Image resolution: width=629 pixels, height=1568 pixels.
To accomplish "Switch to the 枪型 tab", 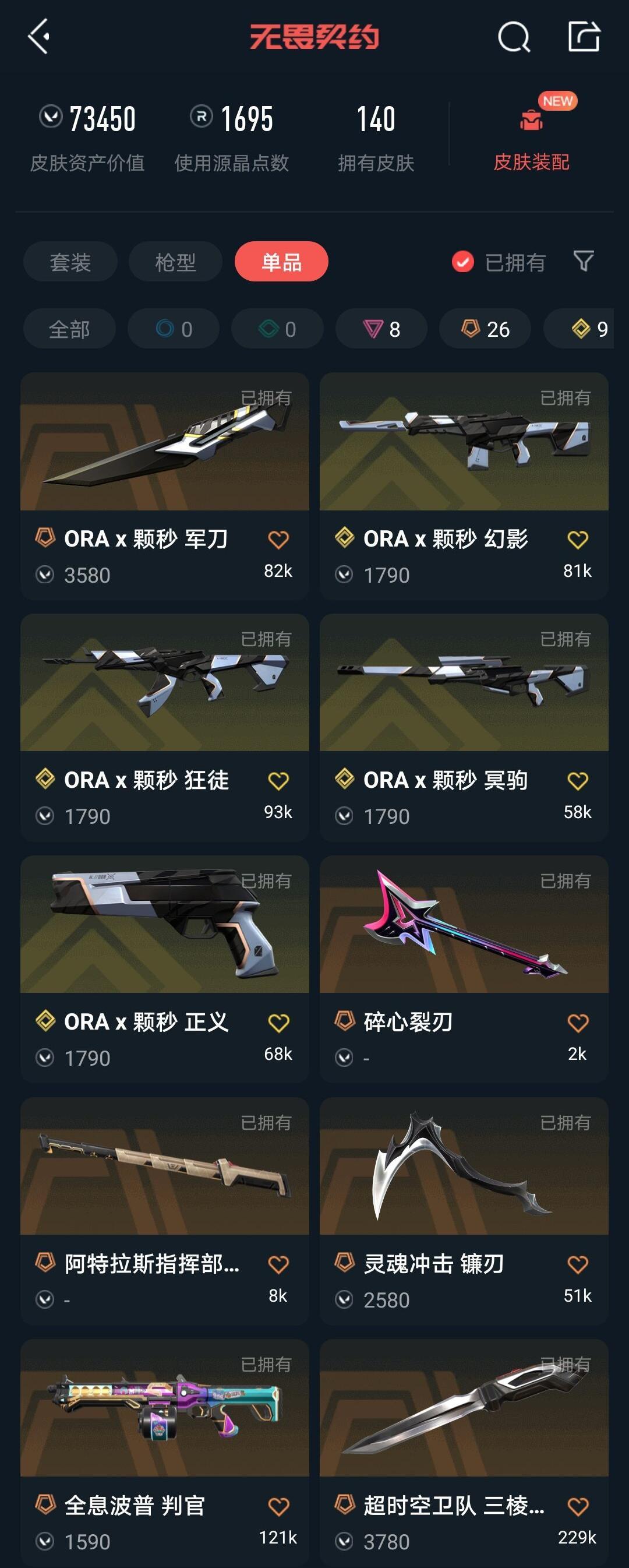I will pos(175,262).
